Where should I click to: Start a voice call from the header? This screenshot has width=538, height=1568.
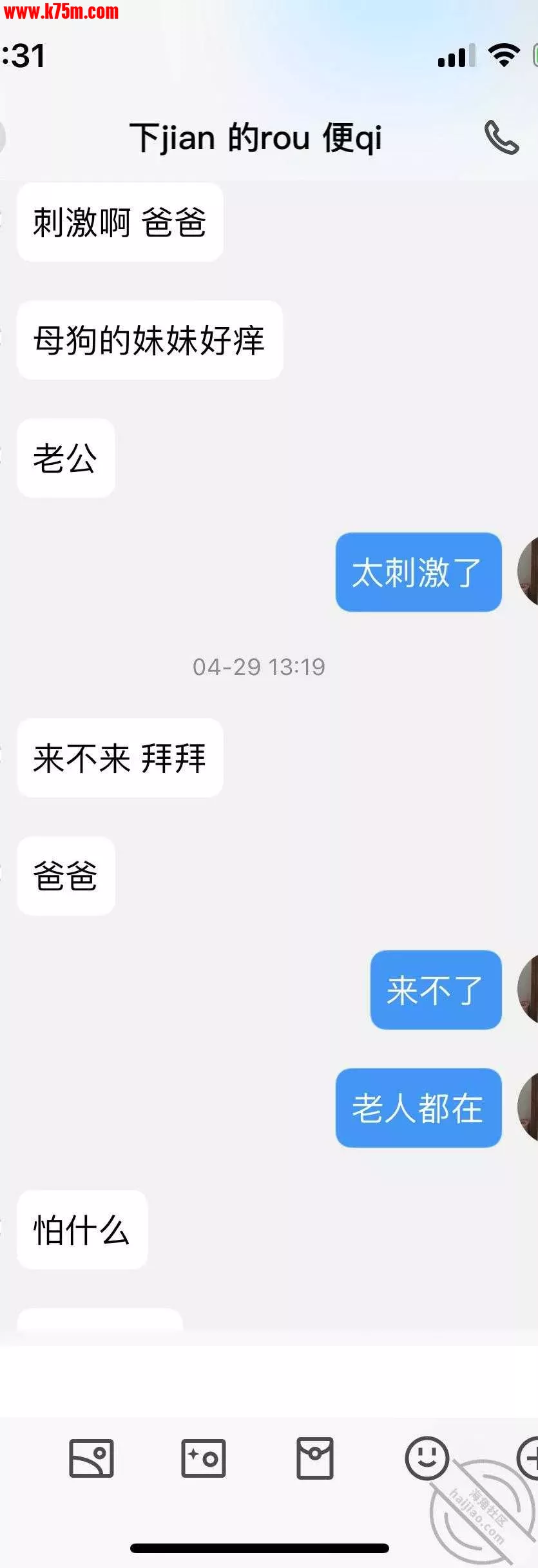tap(501, 137)
